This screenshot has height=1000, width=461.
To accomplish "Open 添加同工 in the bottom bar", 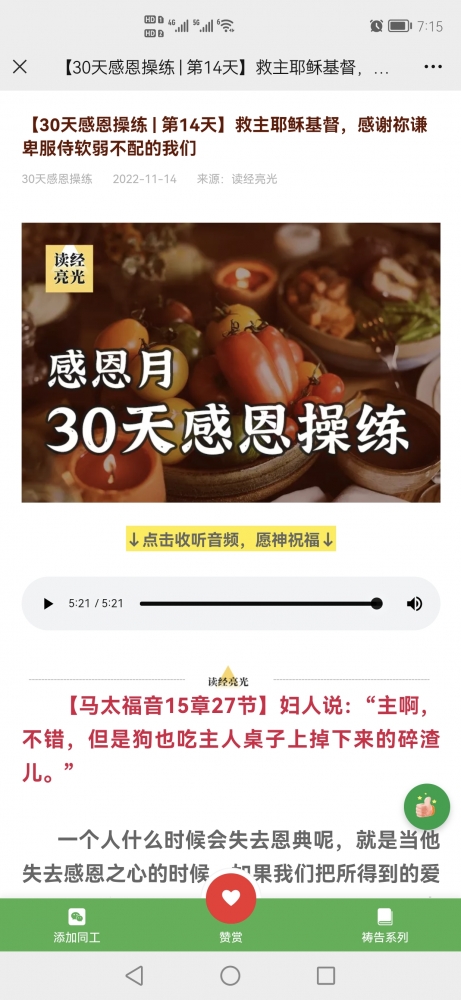I will pyautogui.click(x=77, y=925).
